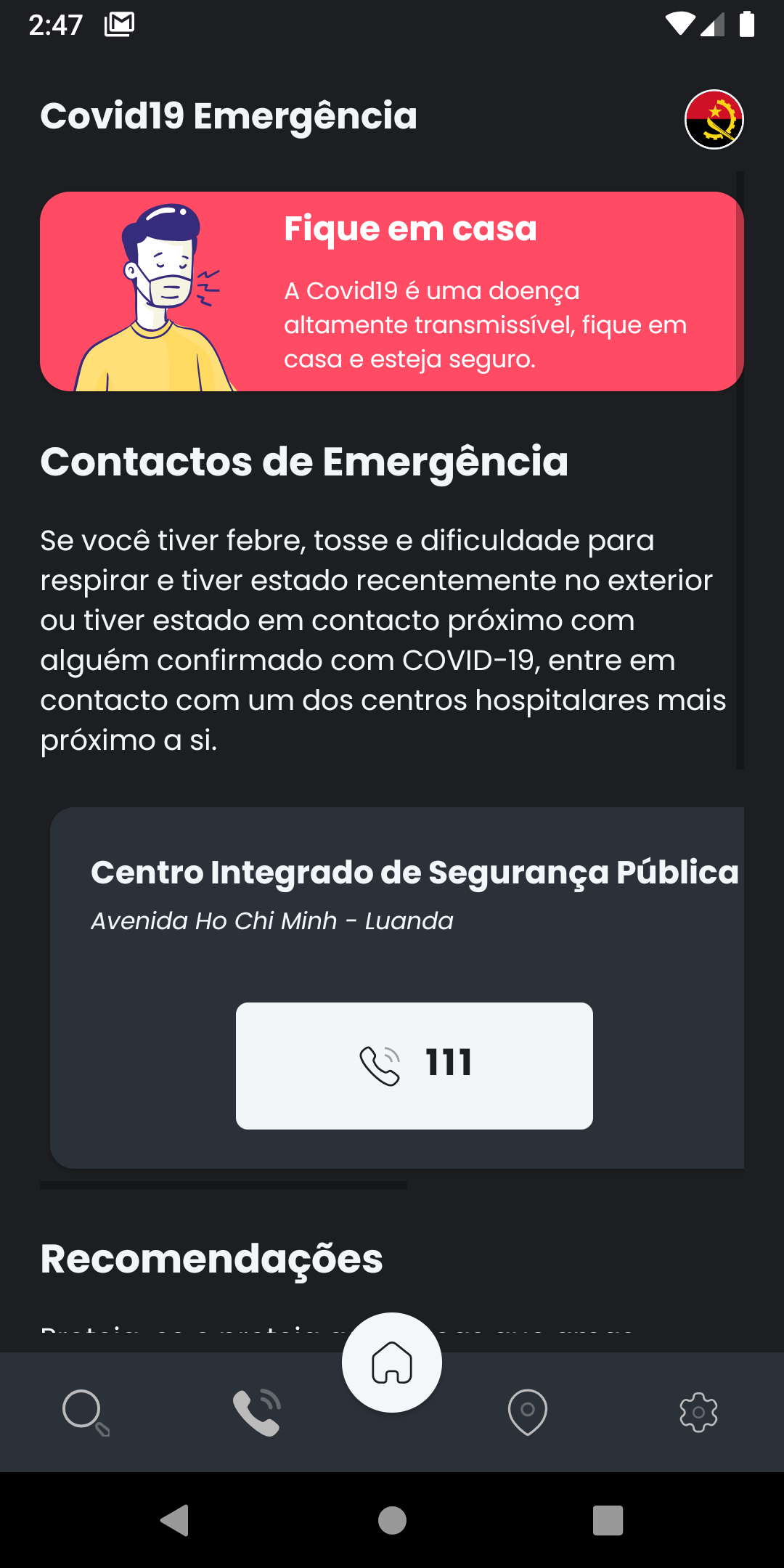This screenshot has height=1568, width=784.
Task: Tap the Fique em casa banner
Action: [392, 291]
